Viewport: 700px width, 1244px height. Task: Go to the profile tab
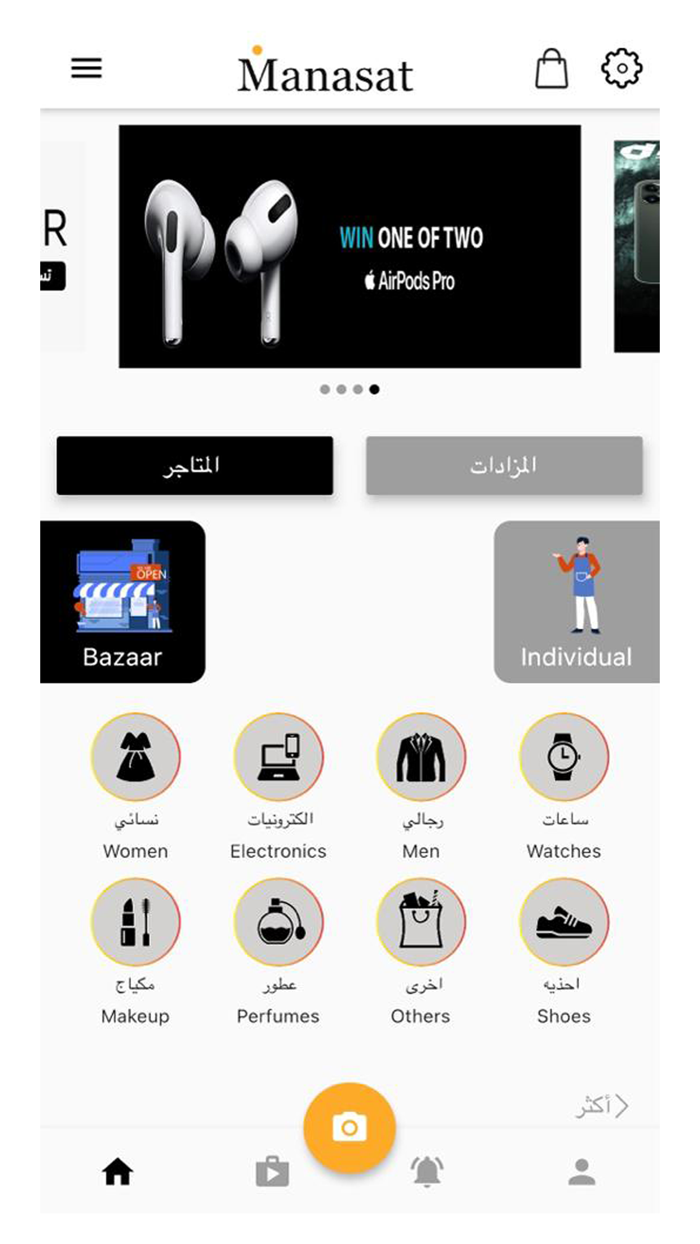tap(582, 1172)
